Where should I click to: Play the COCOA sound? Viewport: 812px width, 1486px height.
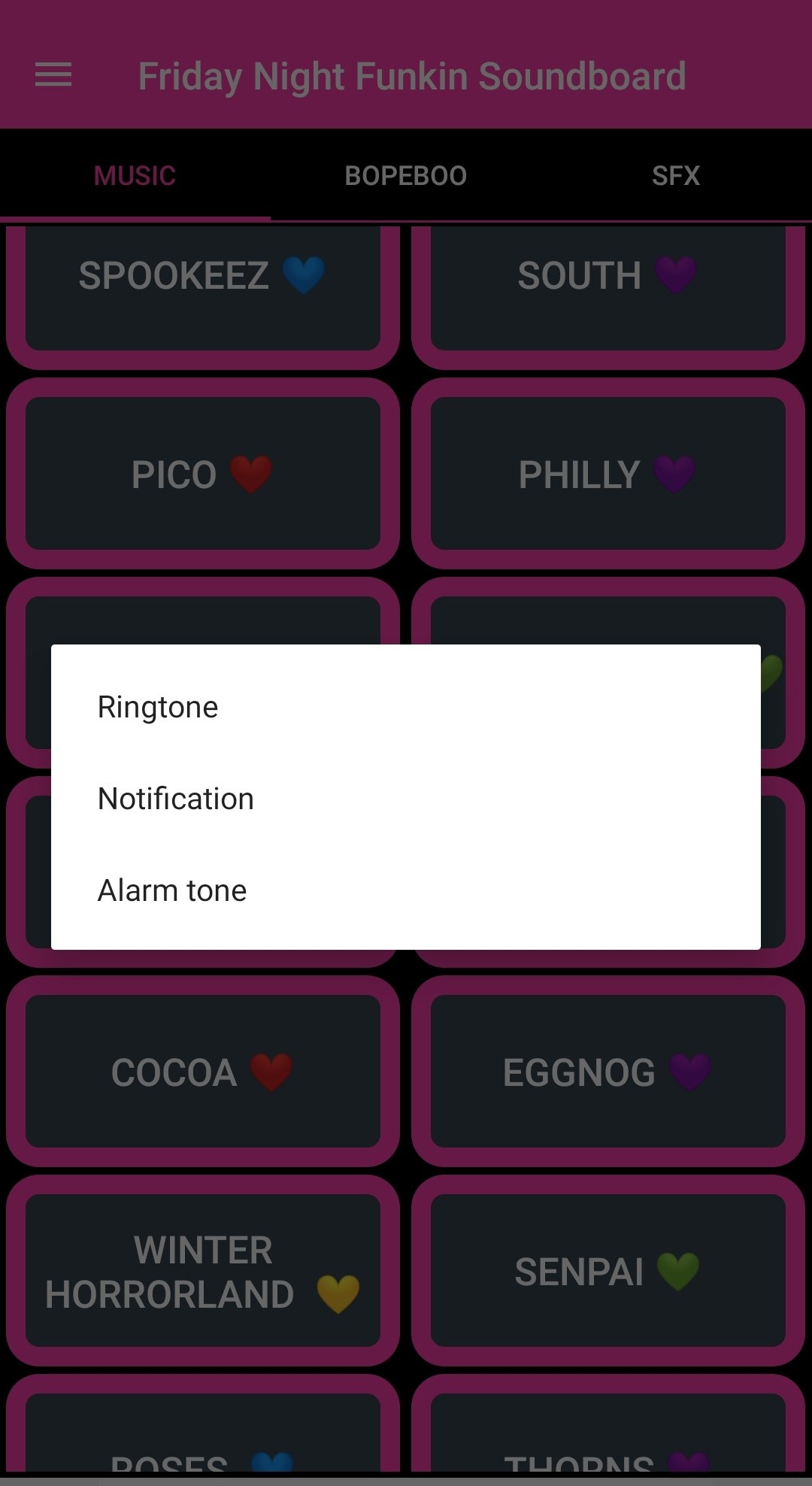pyautogui.click(x=203, y=1072)
